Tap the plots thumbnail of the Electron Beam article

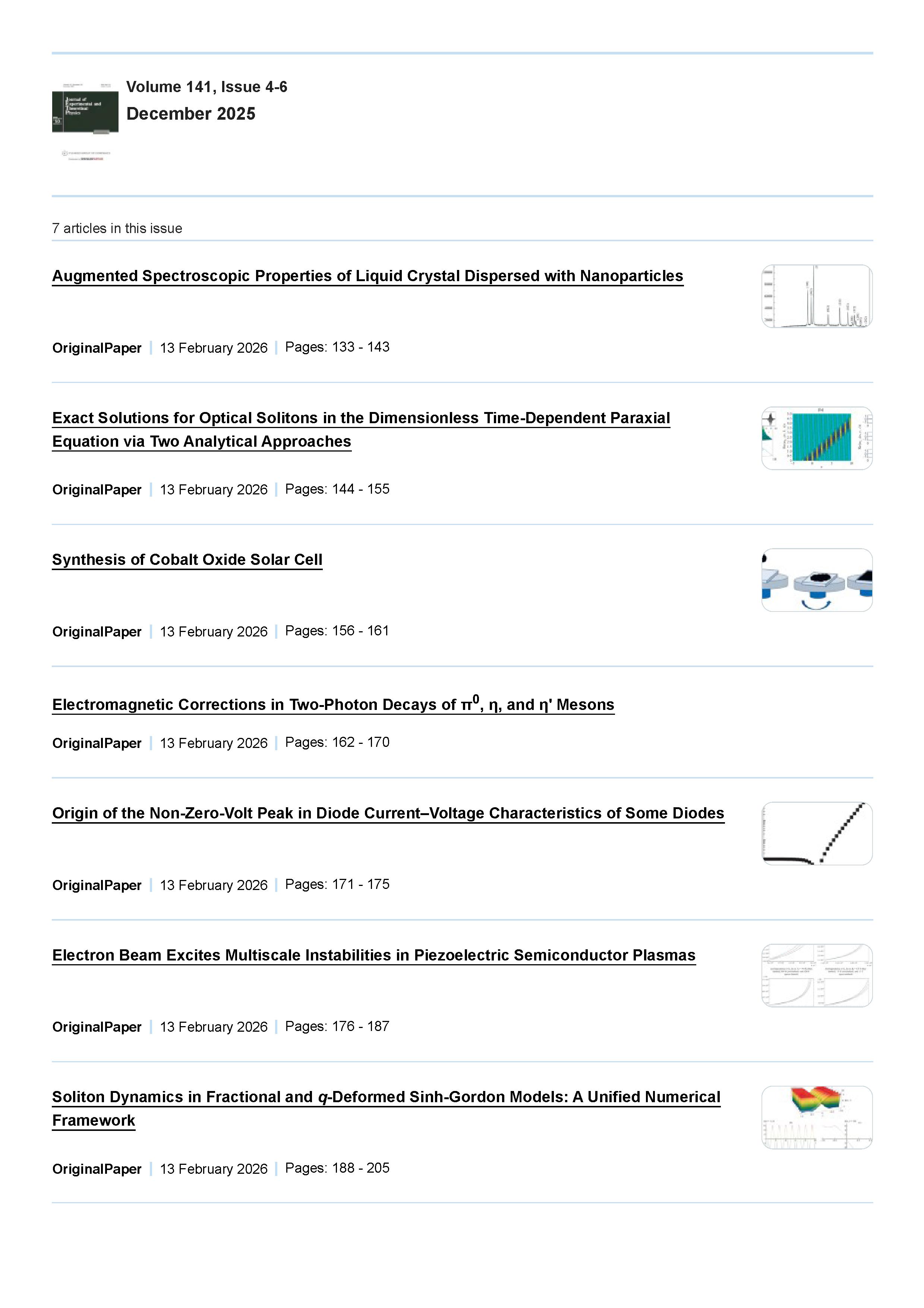(816, 975)
